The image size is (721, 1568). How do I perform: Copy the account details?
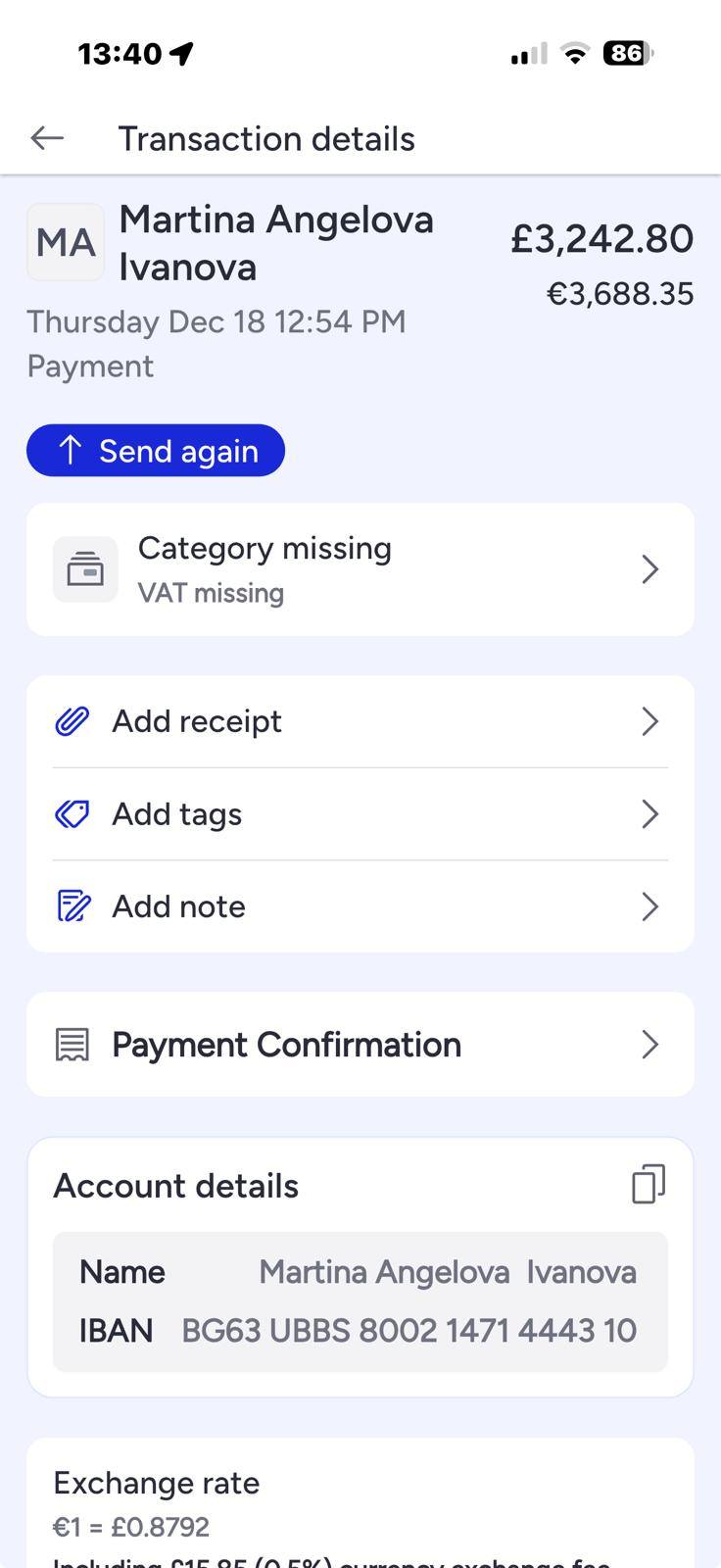648,1184
